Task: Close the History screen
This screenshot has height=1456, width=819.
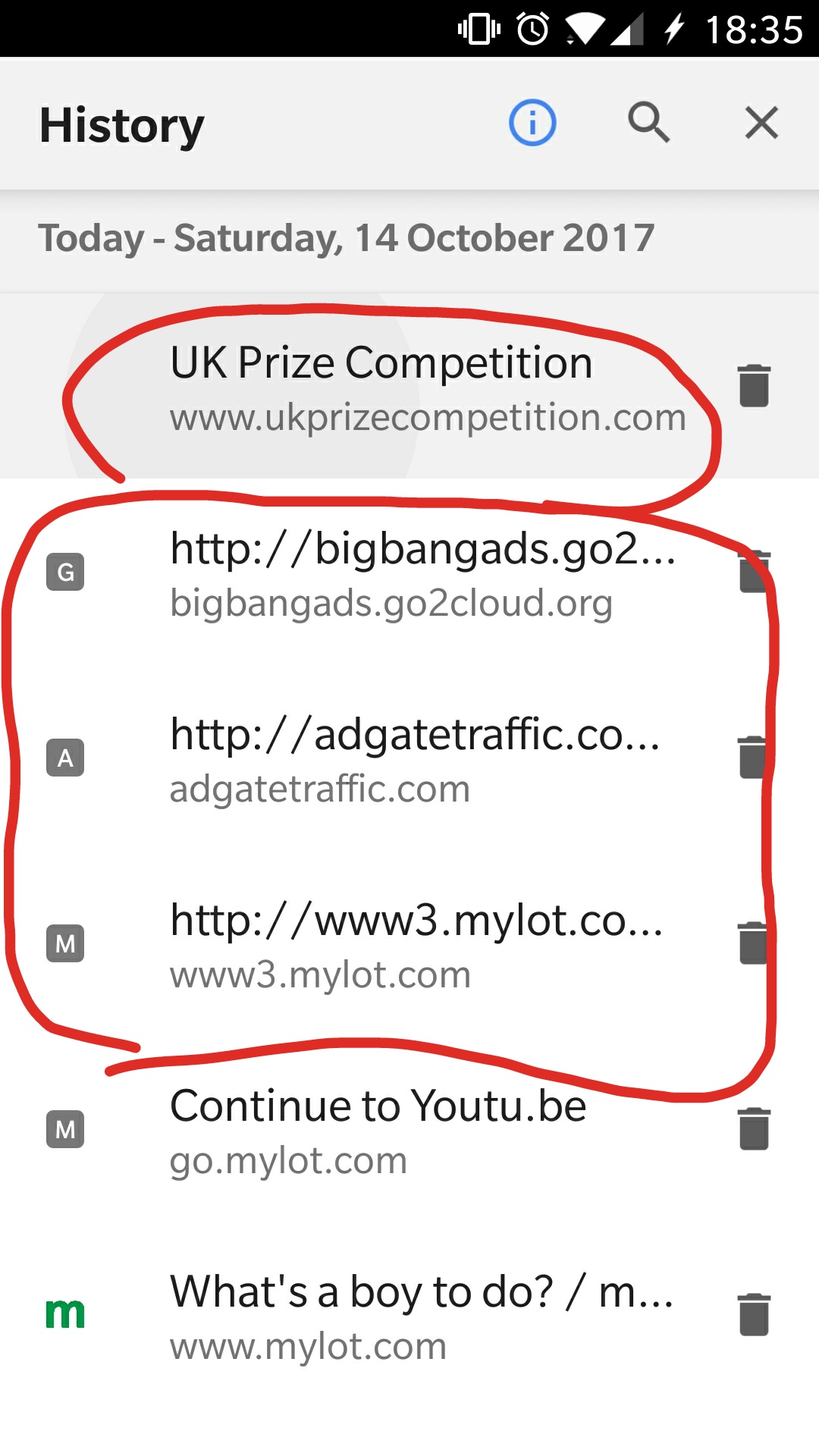Action: click(761, 122)
